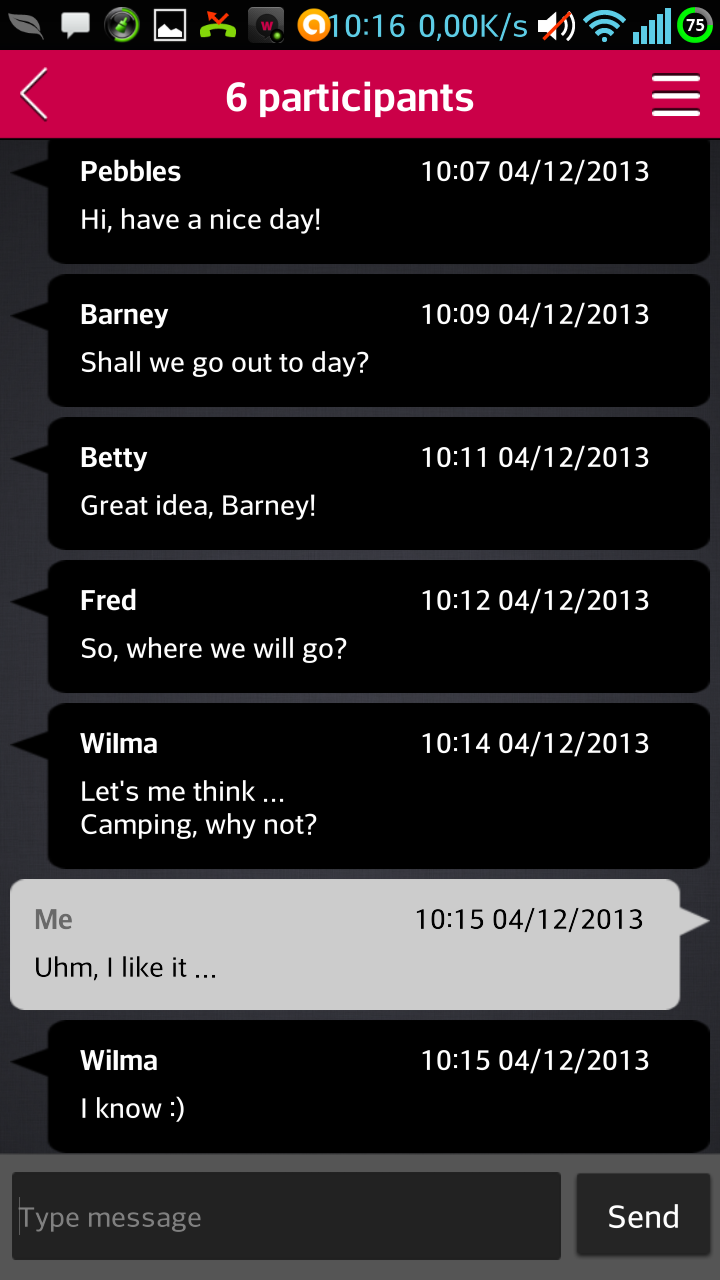
Task: Select your 'Uhm, I like it' message
Action: (x=345, y=943)
